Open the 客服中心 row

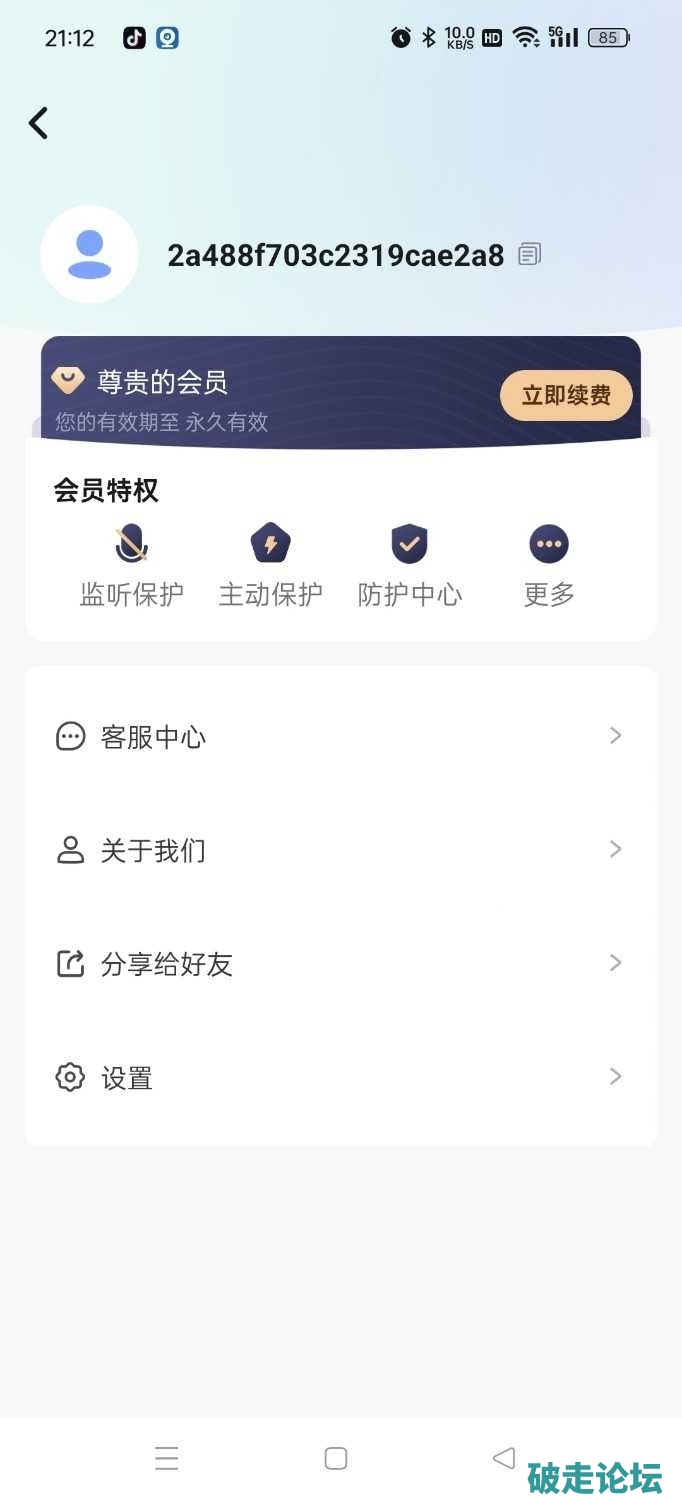coord(340,737)
